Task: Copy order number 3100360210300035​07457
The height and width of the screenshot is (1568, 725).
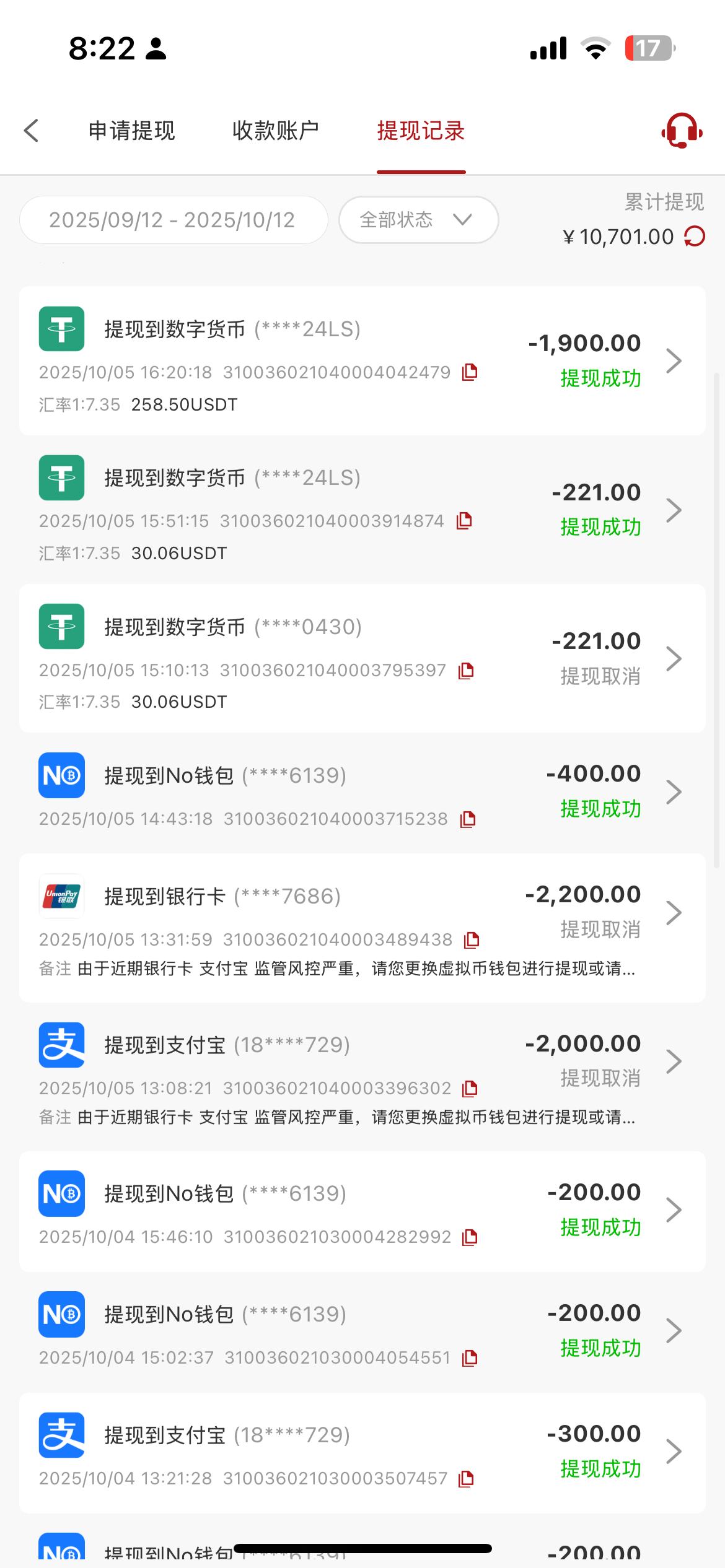Action: (466, 1479)
